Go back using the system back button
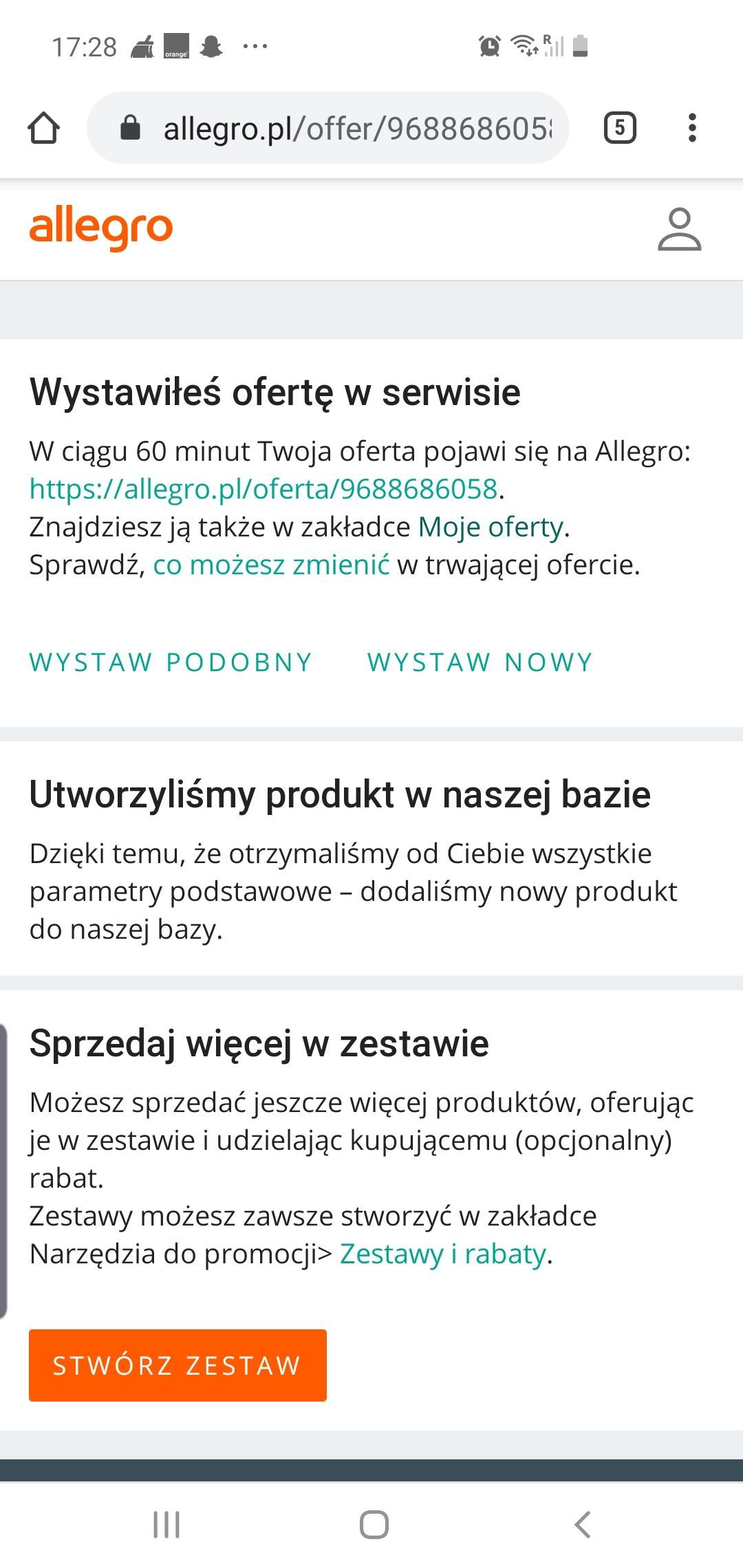The height and width of the screenshot is (1568, 743). point(582,1524)
